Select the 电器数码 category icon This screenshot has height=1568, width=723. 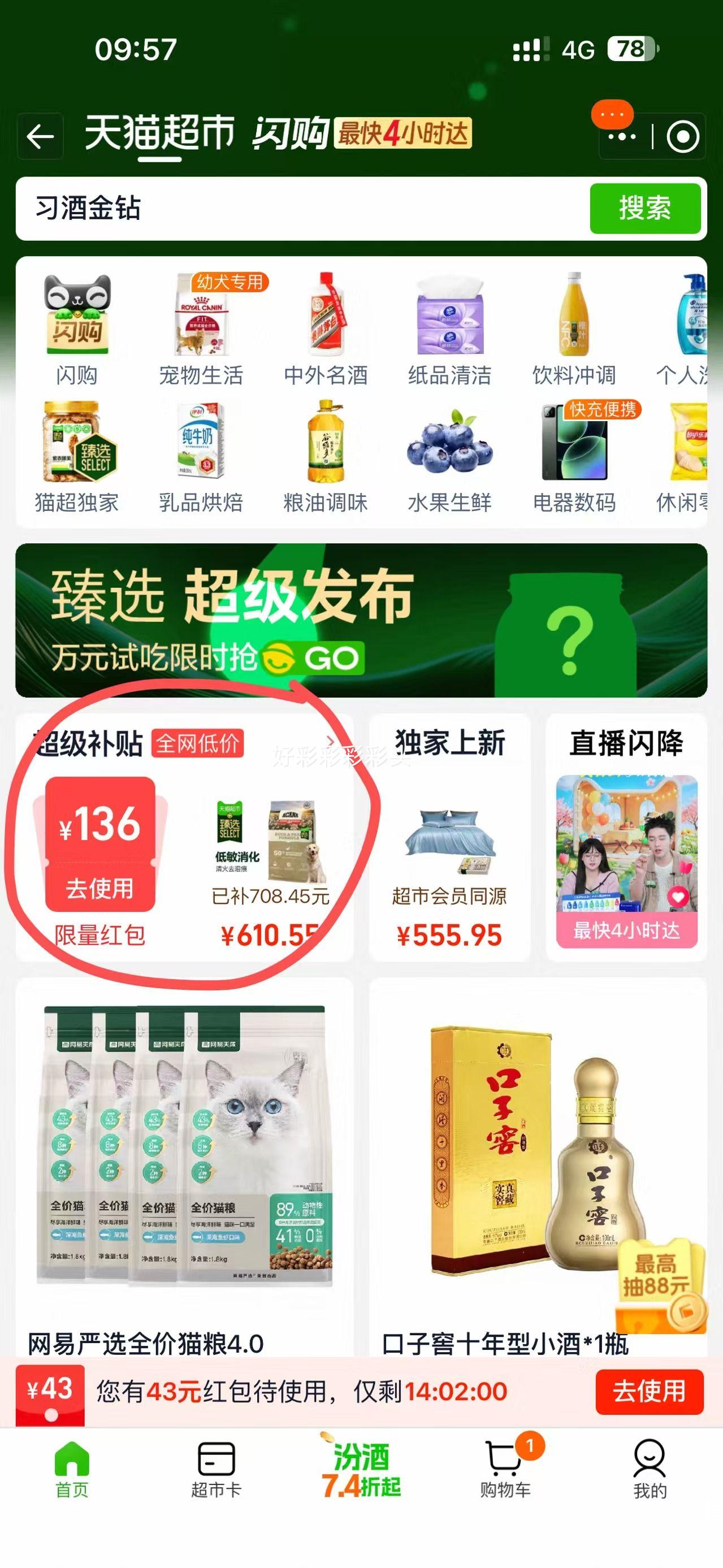(575, 451)
